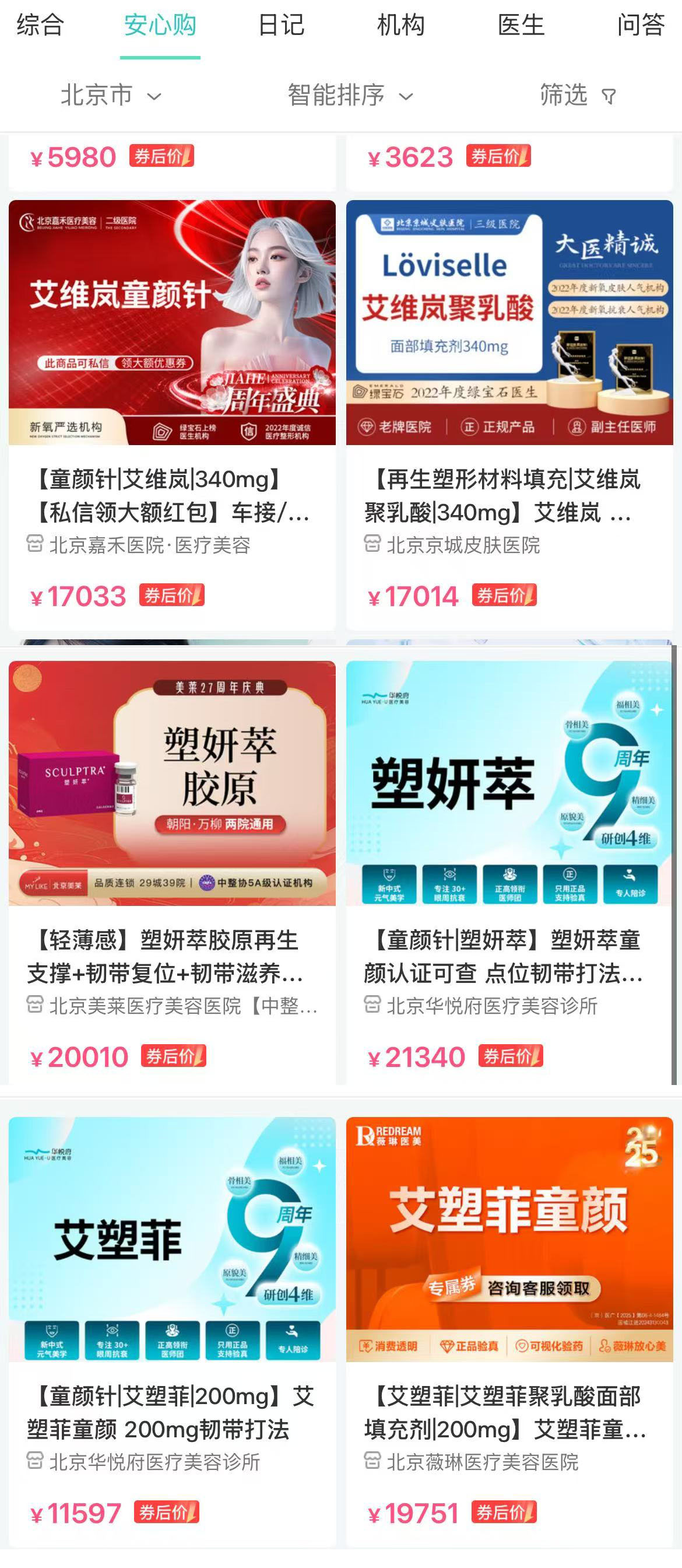Image resolution: width=682 pixels, height=1568 pixels.
Task: Switch to the 日记 tab
Action: (281, 26)
